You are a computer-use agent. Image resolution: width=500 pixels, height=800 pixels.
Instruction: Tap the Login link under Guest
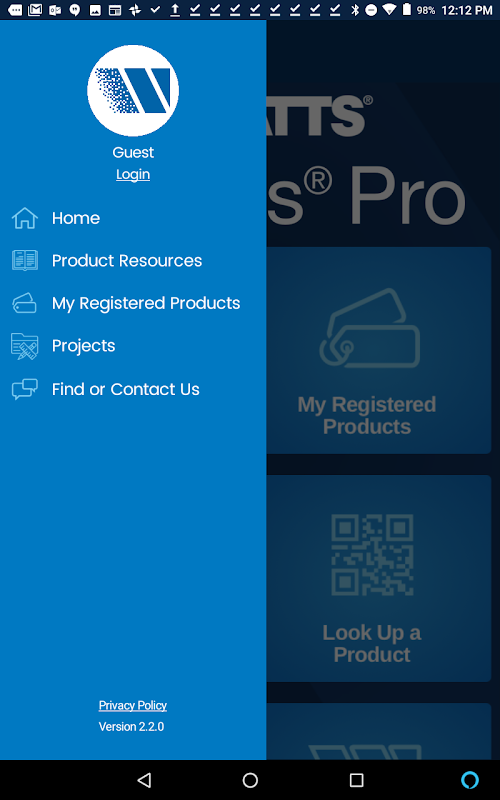tap(133, 174)
